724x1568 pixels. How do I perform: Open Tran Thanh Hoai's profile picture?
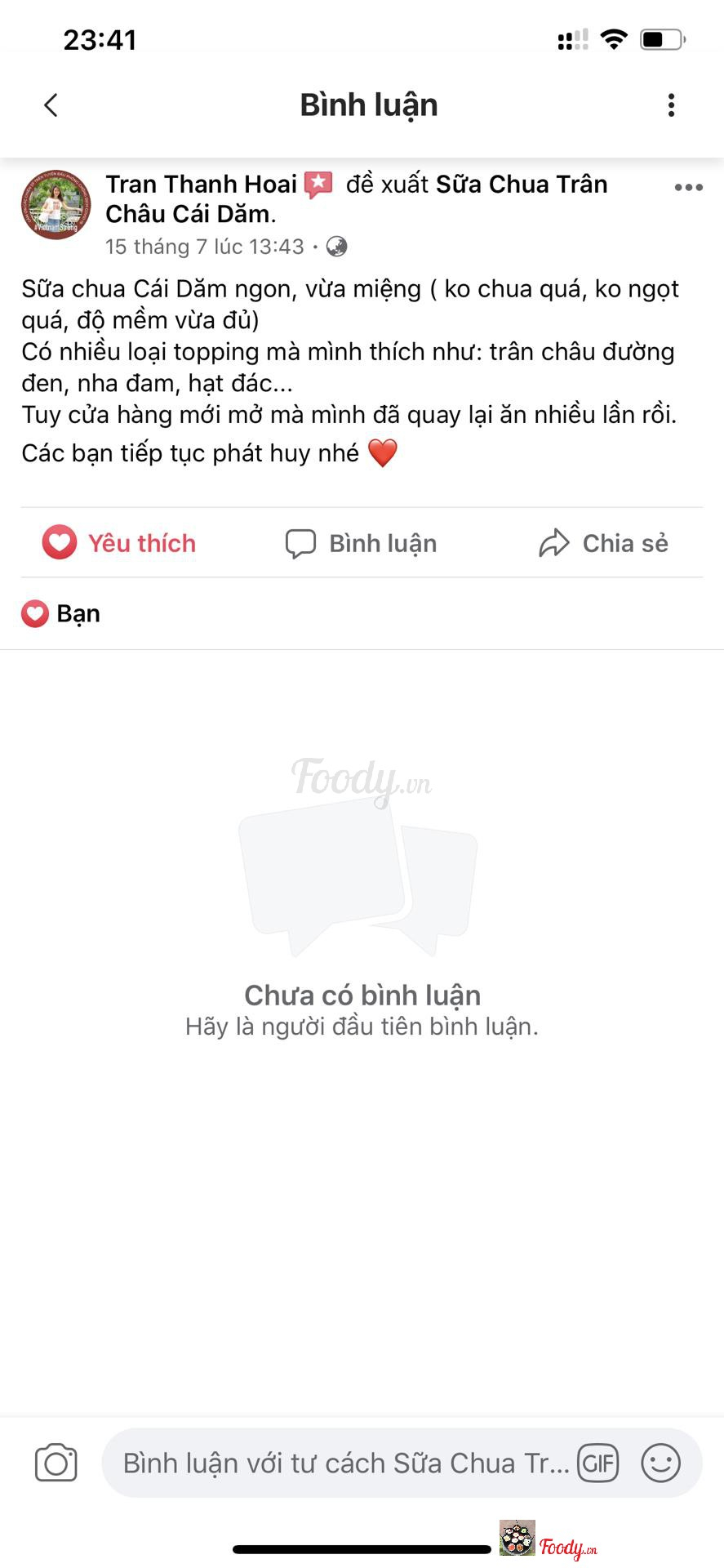[56, 205]
